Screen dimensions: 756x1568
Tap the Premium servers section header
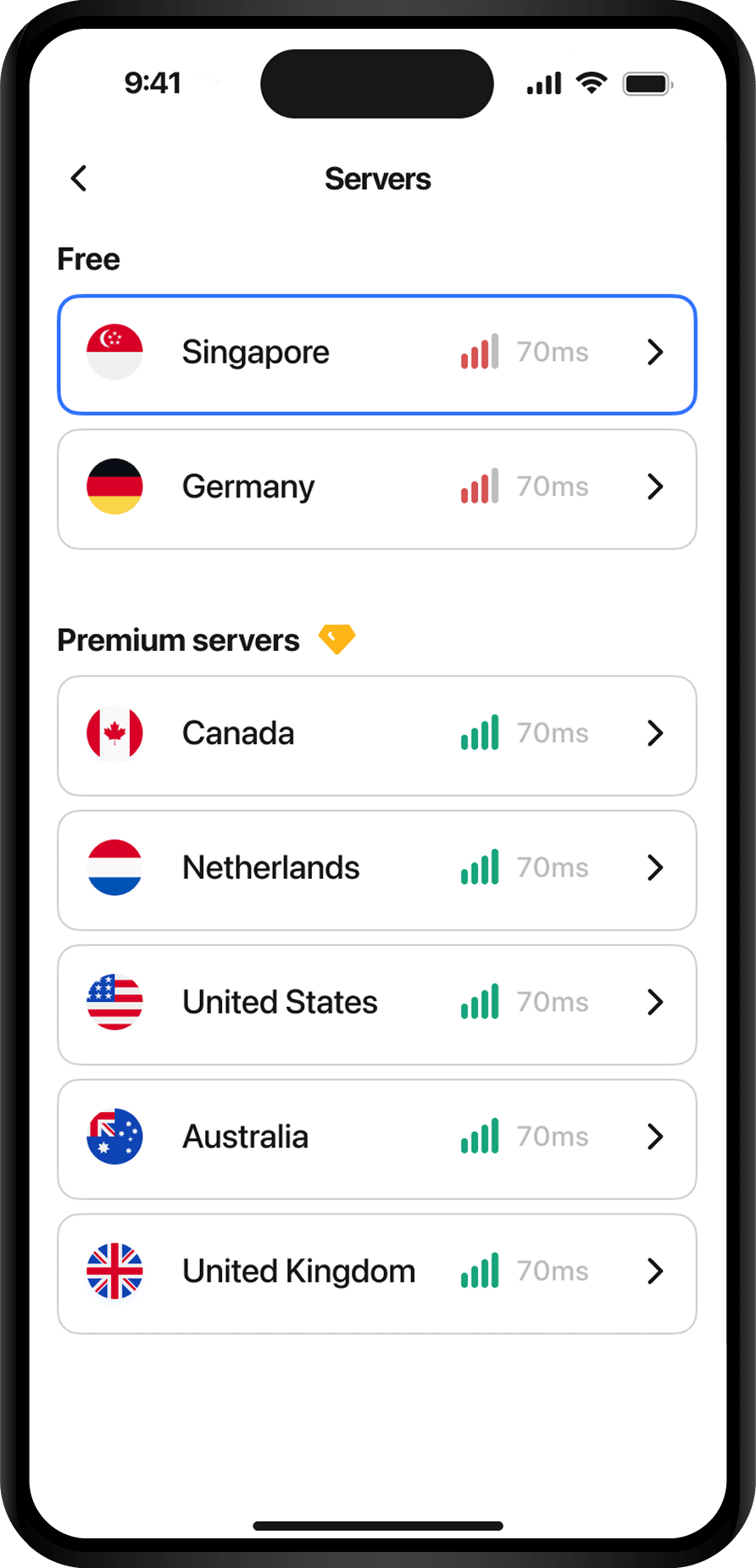click(x=177, y=640)
